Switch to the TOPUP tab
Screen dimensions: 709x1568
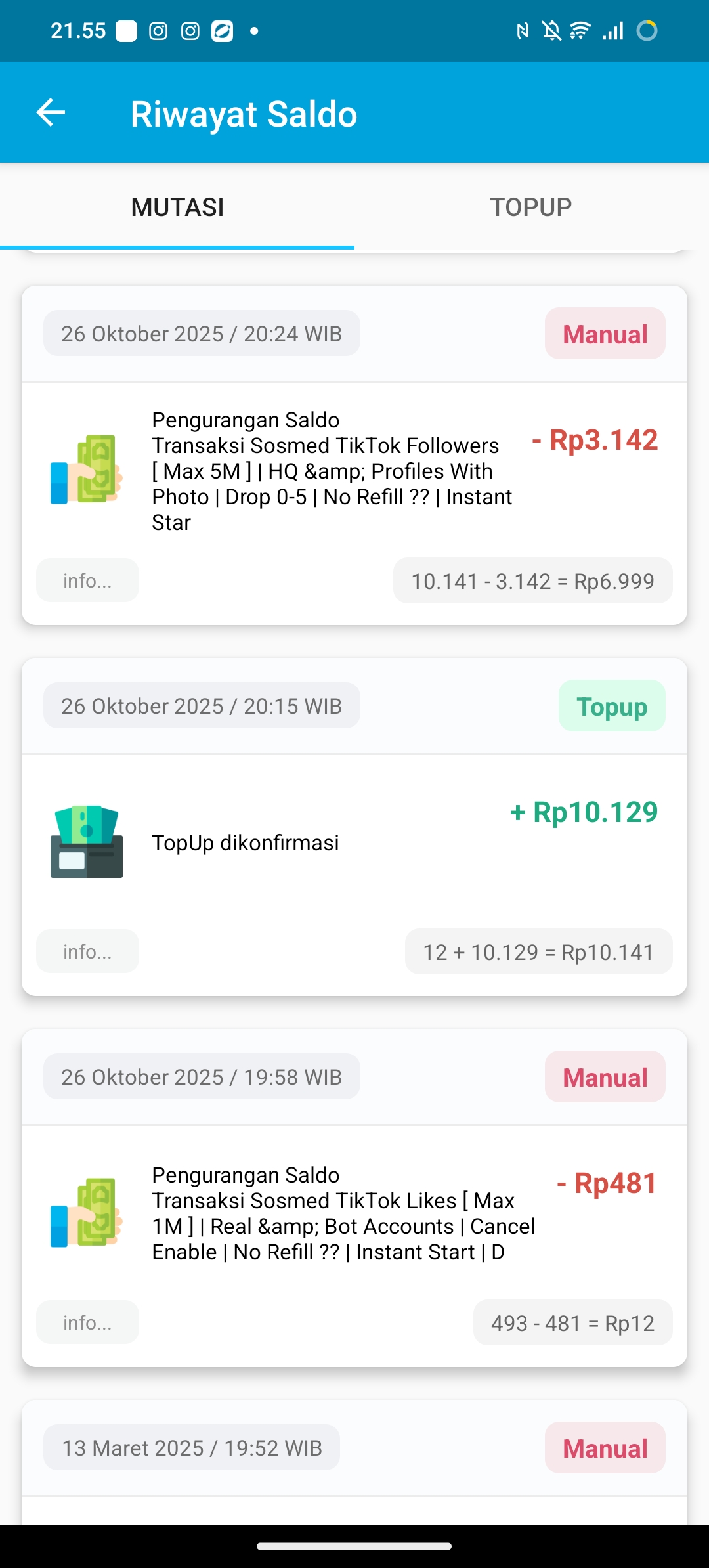tap(531, 207)
